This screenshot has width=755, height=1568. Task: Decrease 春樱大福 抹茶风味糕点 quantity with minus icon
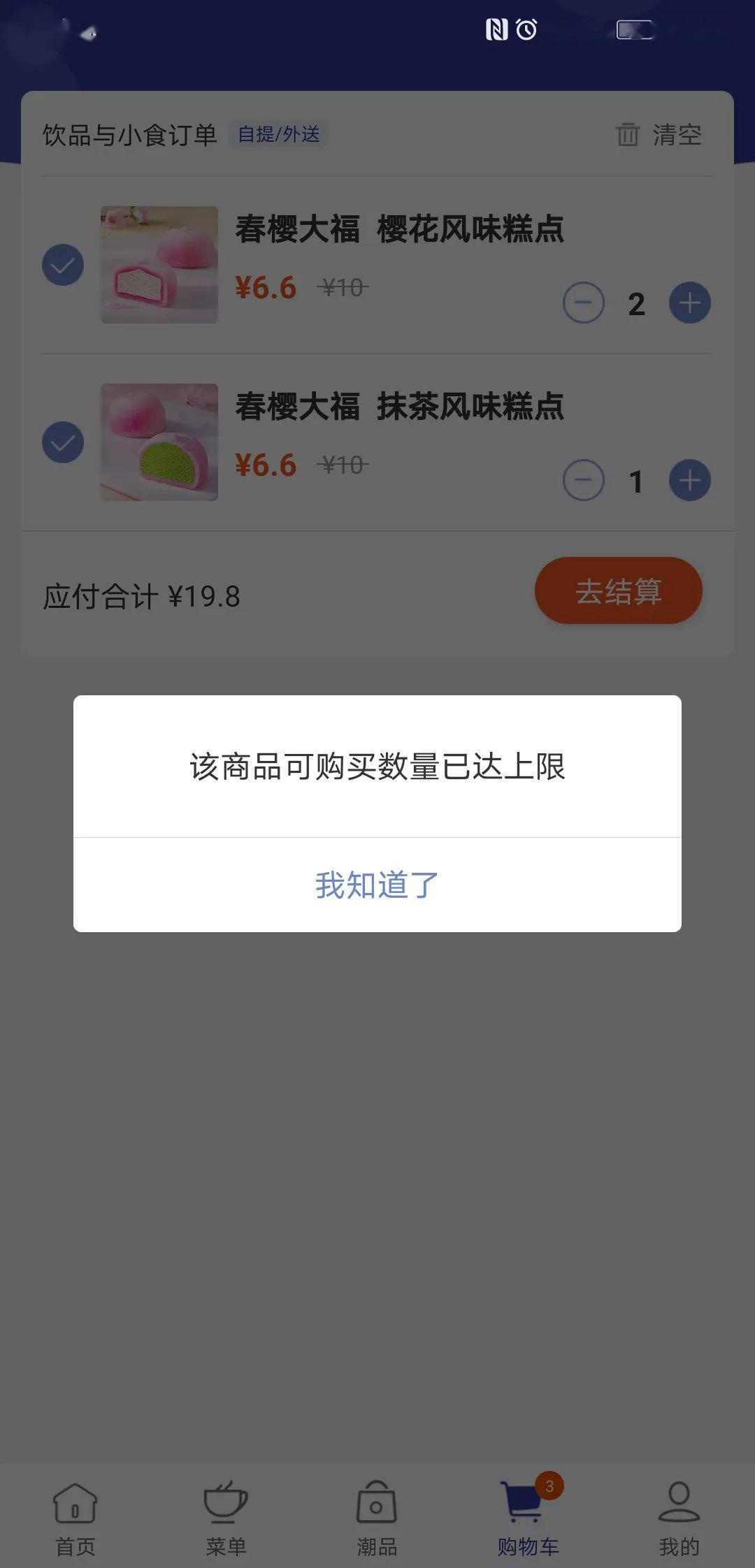(x=585, y=480)
